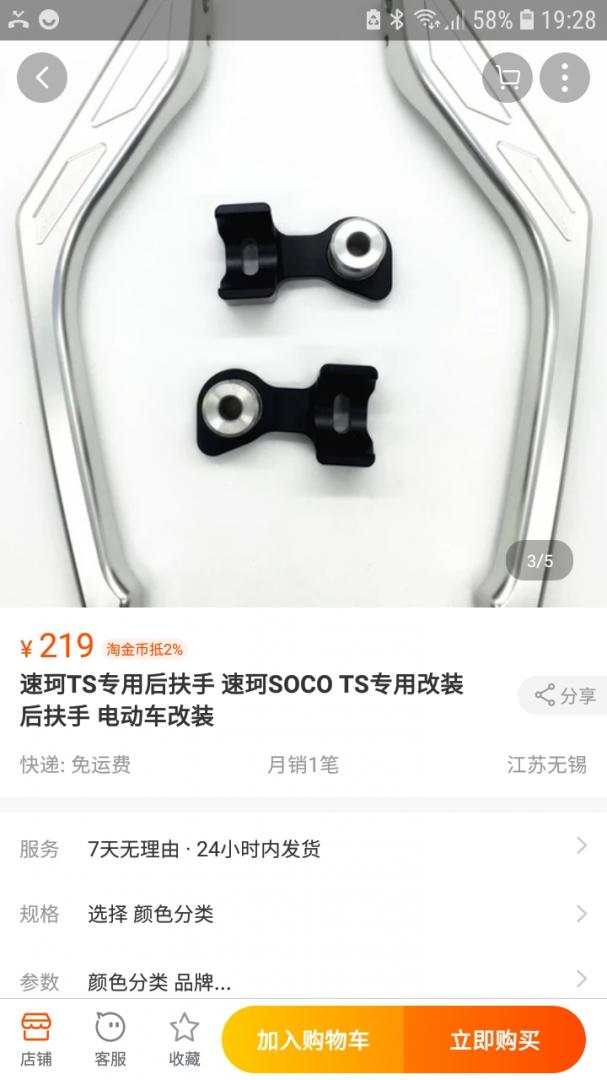Go back using the arrow icon
Image resolution: width=607 pixels, height=1080 pixels.
[x=42, y=79]
